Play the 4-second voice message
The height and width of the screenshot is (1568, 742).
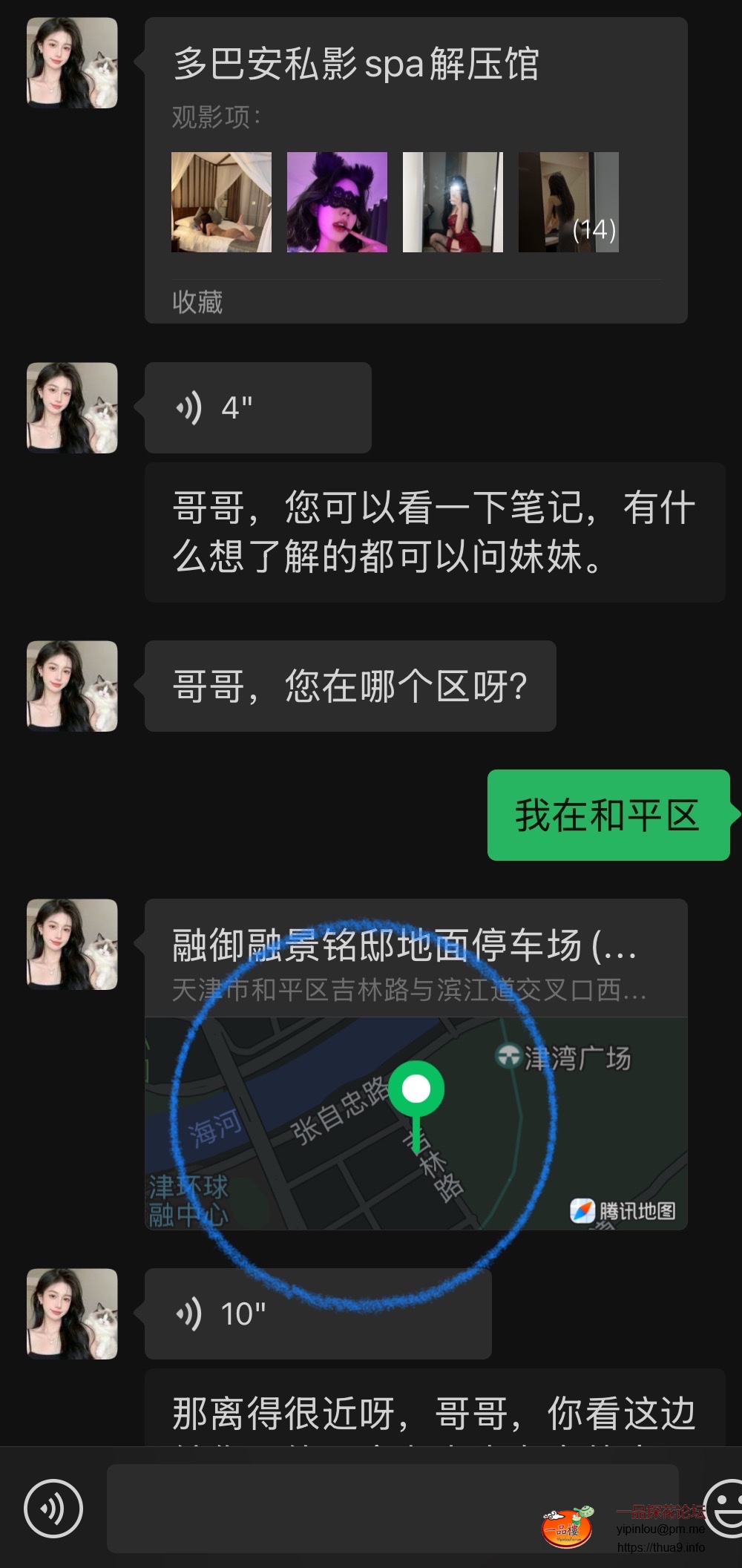point(257,408)
